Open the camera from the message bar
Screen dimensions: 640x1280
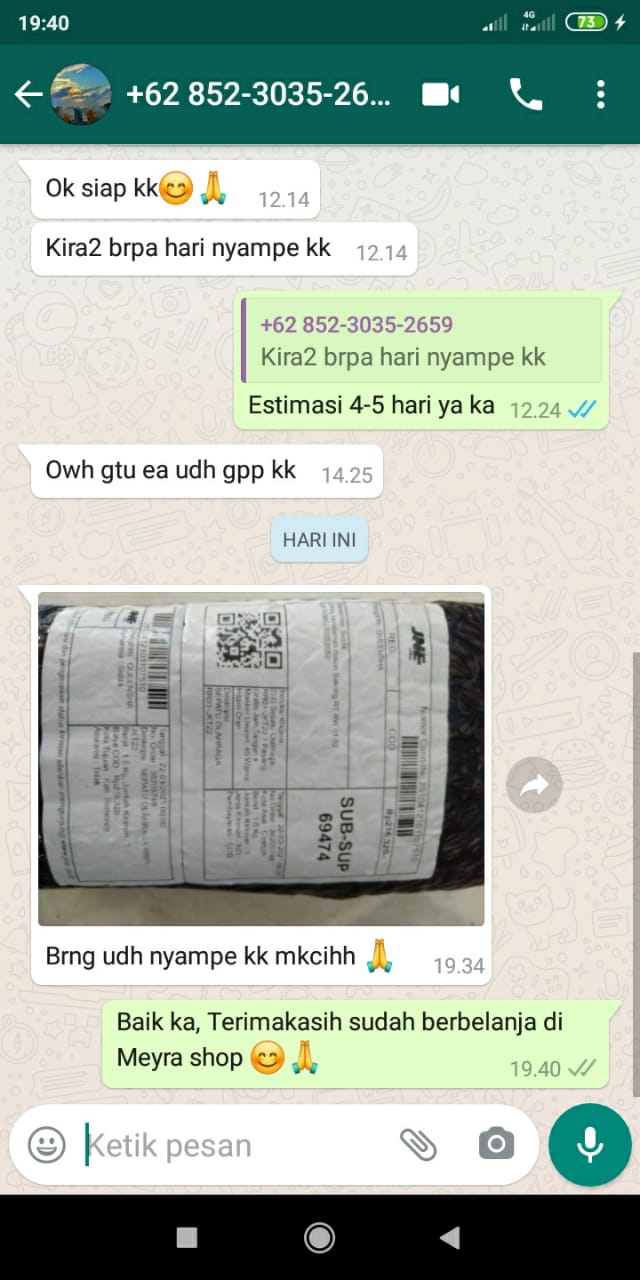496,1144
